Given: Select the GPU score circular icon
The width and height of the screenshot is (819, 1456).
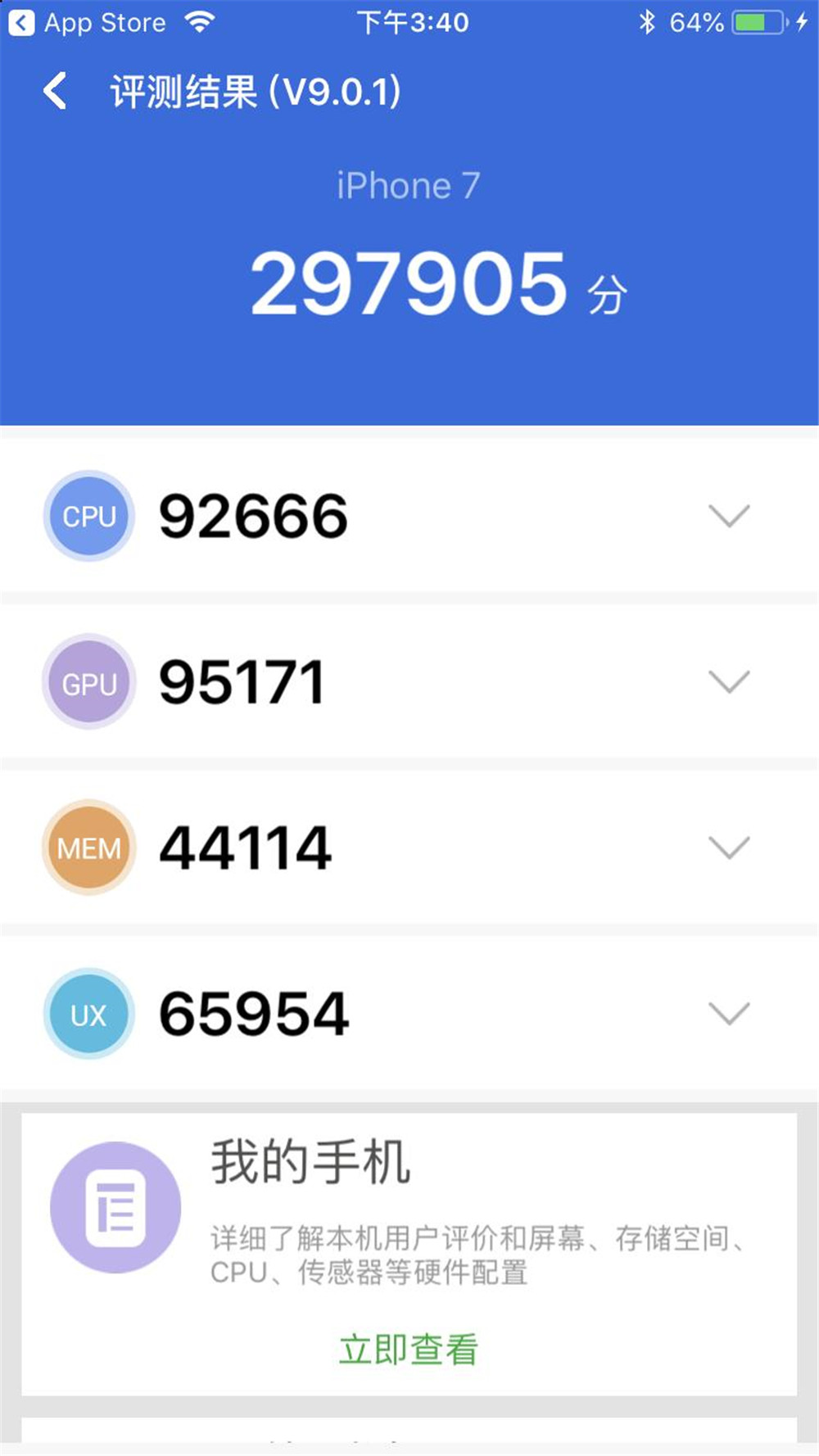Looking at the screenshot, I should coord(88,682).
